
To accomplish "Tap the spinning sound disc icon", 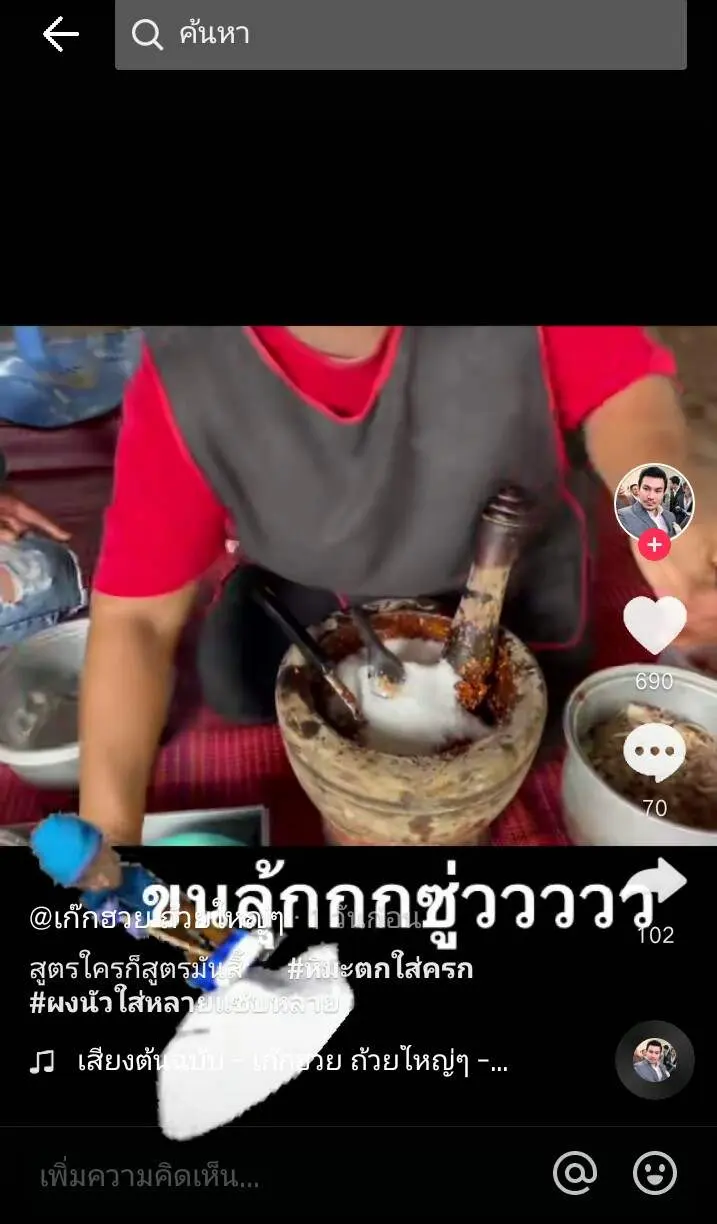I will pos(654,1060).
